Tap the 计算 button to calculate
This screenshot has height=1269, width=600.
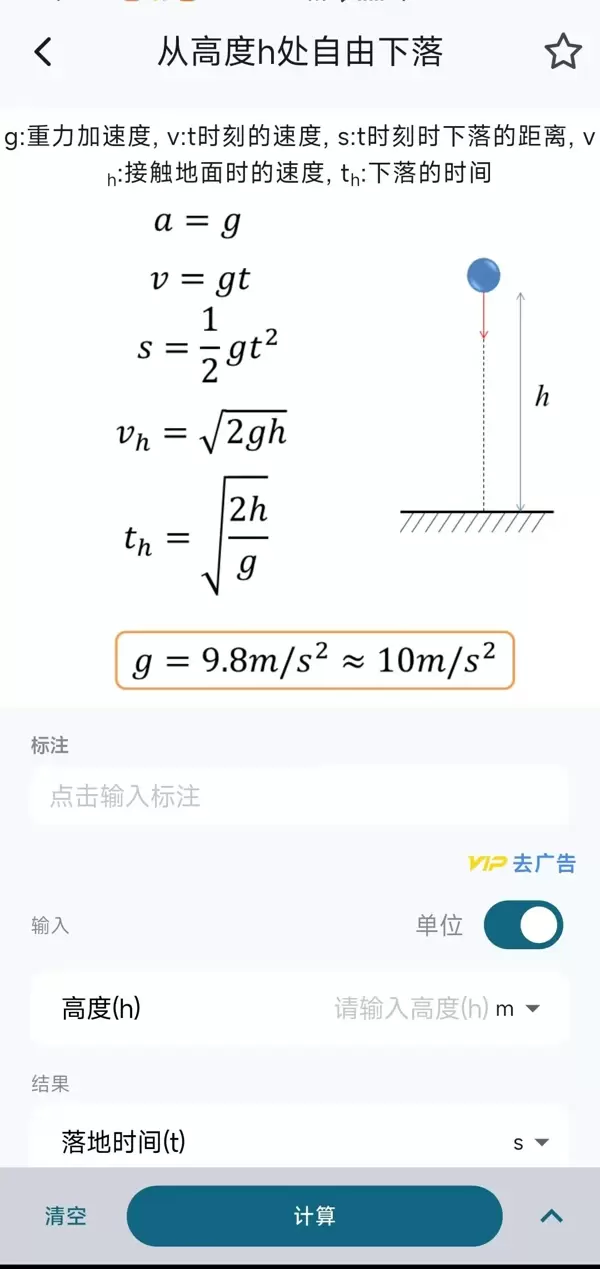[314, 1216]
